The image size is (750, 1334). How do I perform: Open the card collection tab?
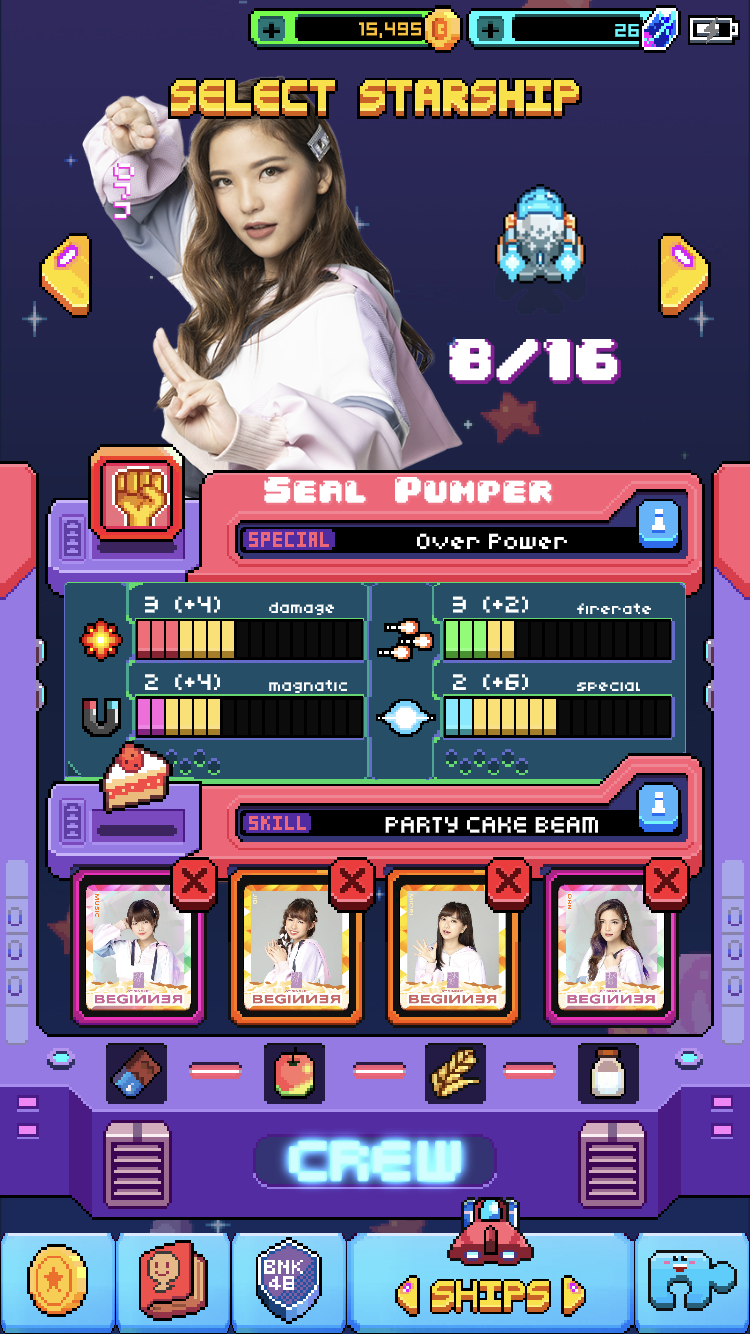(173, 1282)
